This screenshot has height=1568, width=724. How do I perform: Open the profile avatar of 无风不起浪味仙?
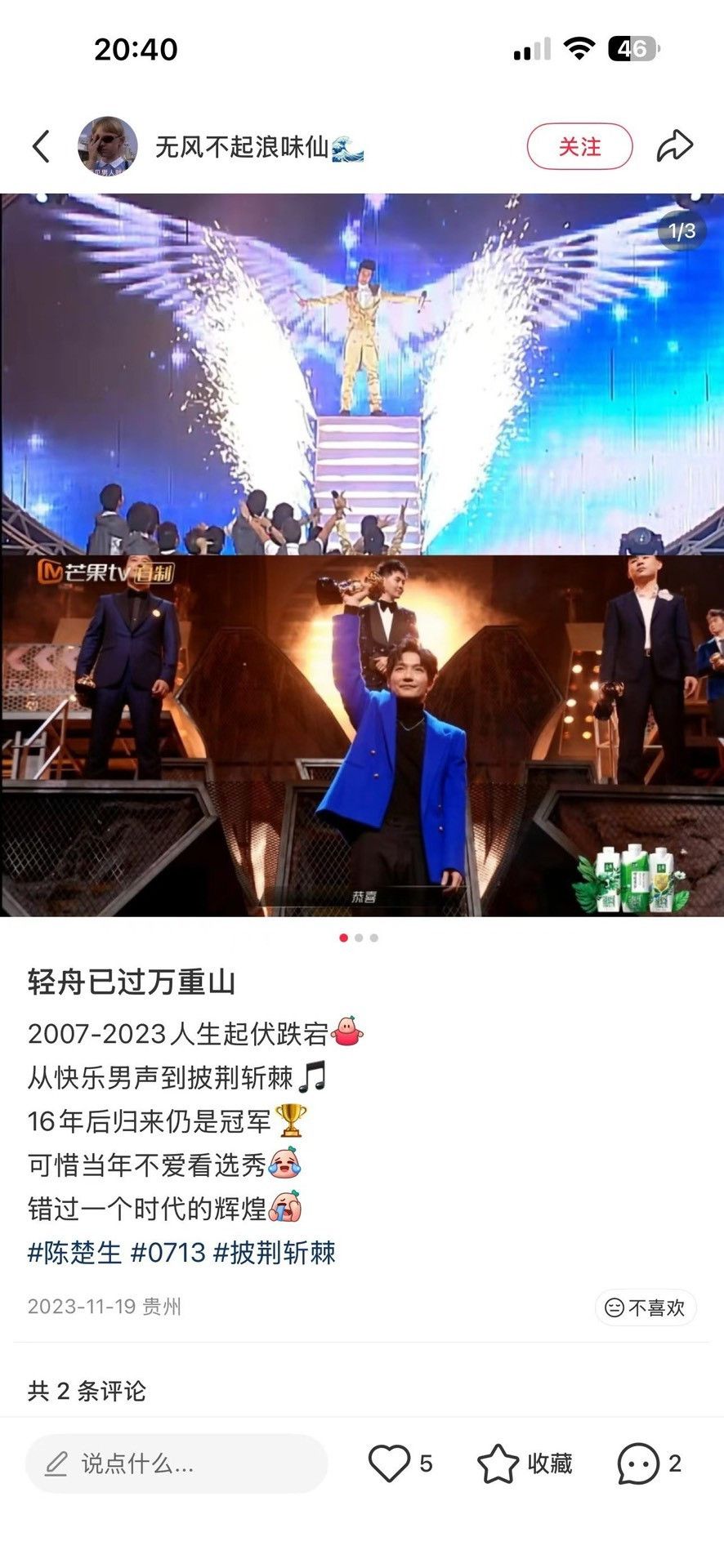[107, 146]
